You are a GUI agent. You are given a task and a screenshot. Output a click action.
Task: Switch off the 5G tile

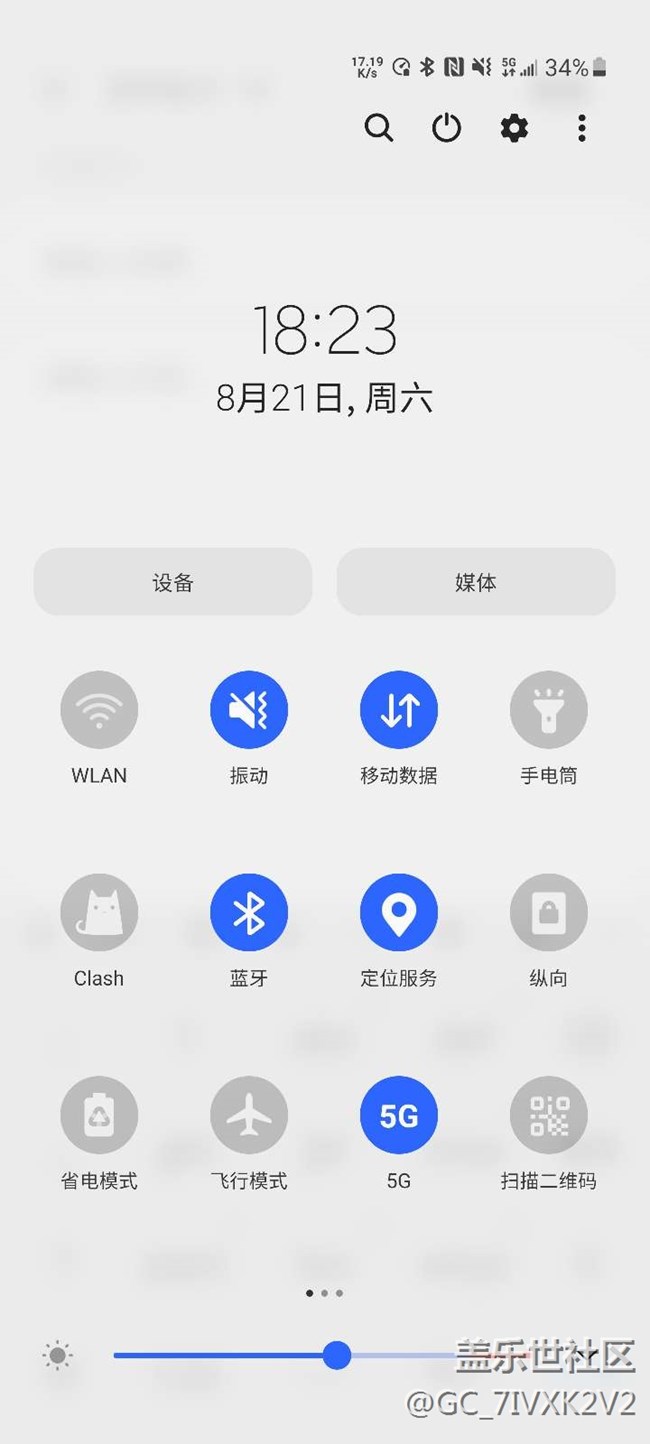point(399,1116)
